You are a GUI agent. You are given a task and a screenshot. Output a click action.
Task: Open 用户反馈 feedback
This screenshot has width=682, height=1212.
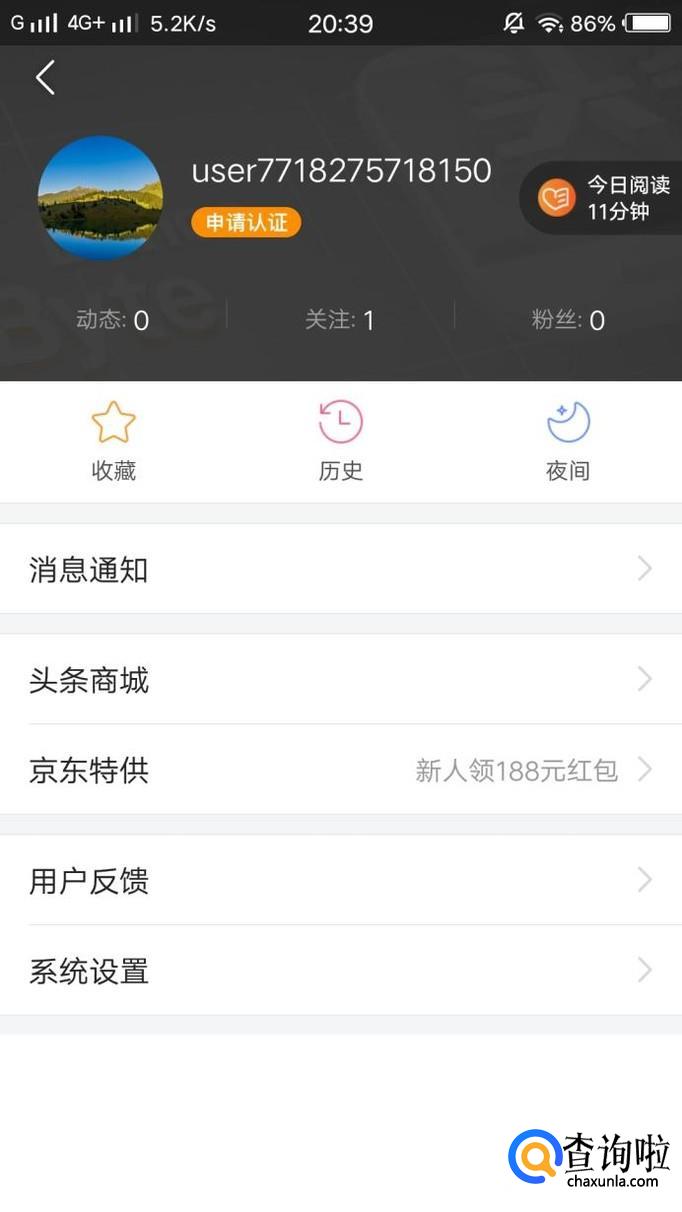coord(340,880)
